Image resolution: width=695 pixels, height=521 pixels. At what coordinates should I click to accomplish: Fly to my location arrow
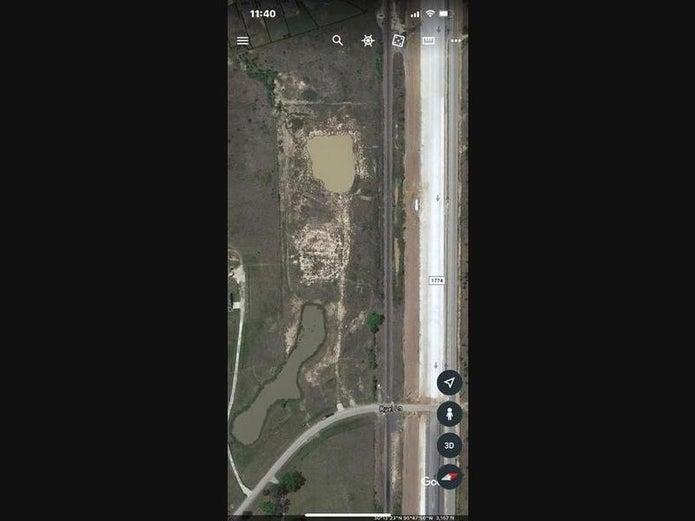(450, 383)
